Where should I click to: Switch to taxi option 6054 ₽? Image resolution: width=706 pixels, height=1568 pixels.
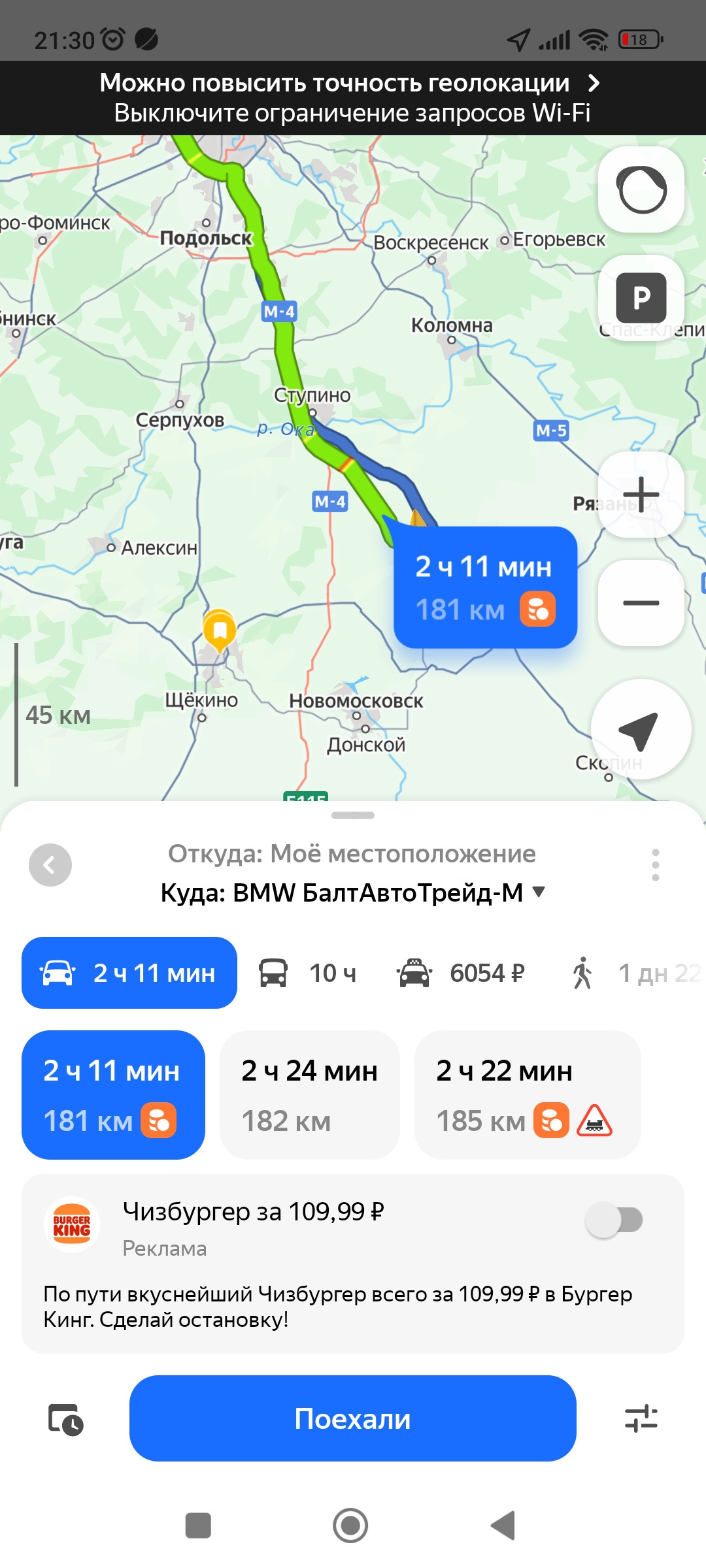click(461, 973)
